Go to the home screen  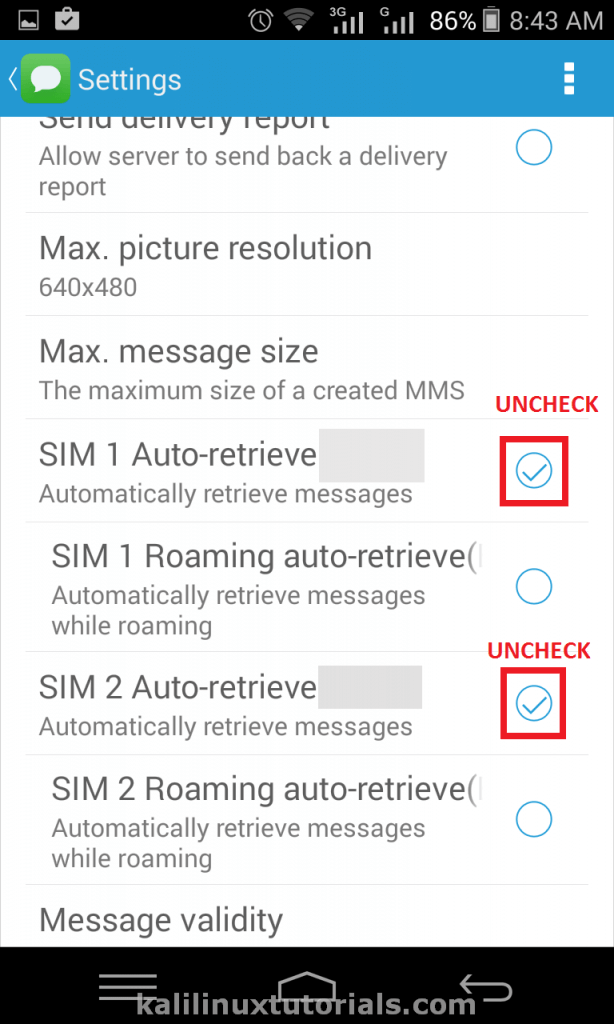(x=306, y=985)
